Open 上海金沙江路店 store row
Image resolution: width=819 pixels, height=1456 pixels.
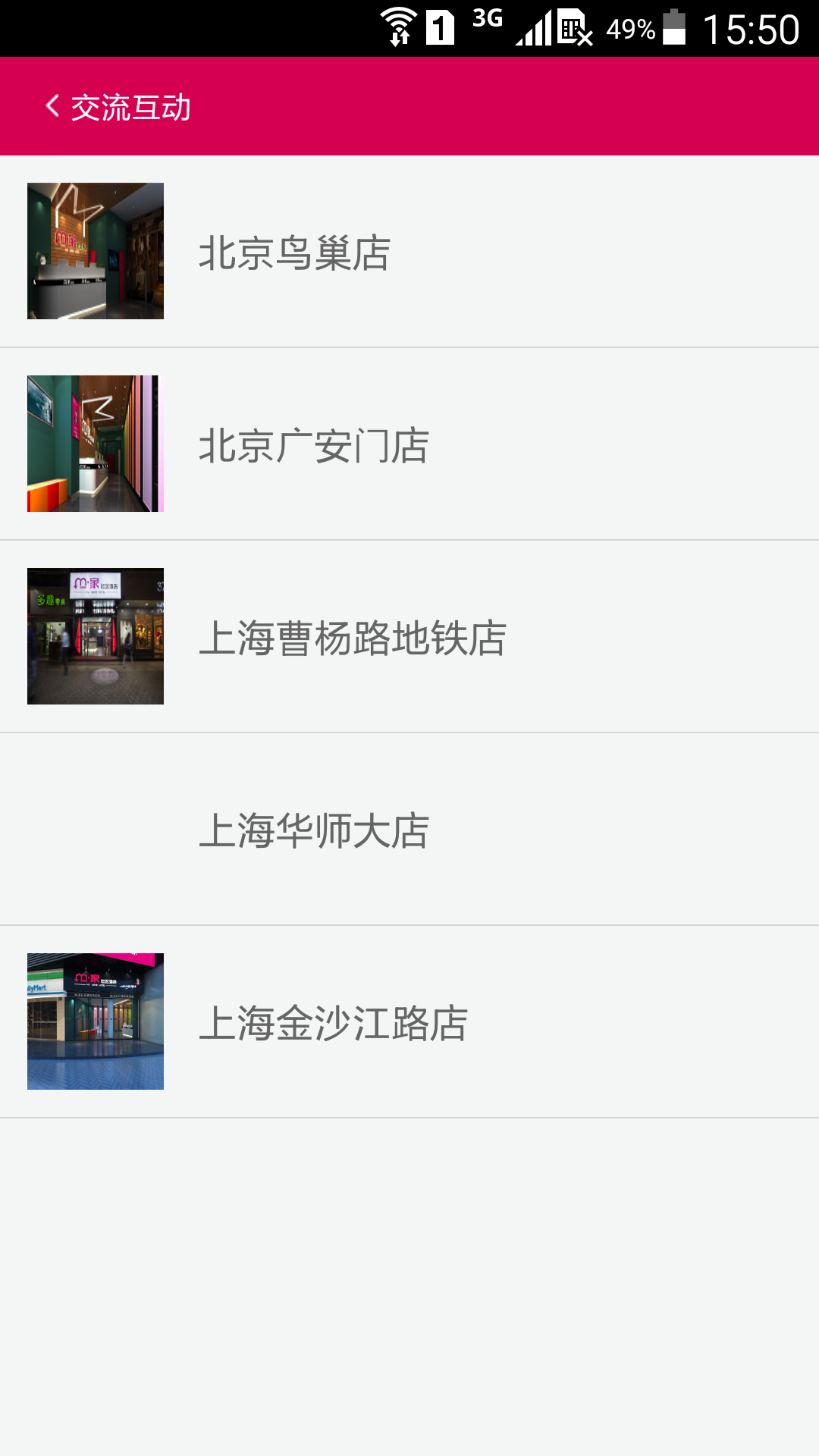tap(409, 1022)
